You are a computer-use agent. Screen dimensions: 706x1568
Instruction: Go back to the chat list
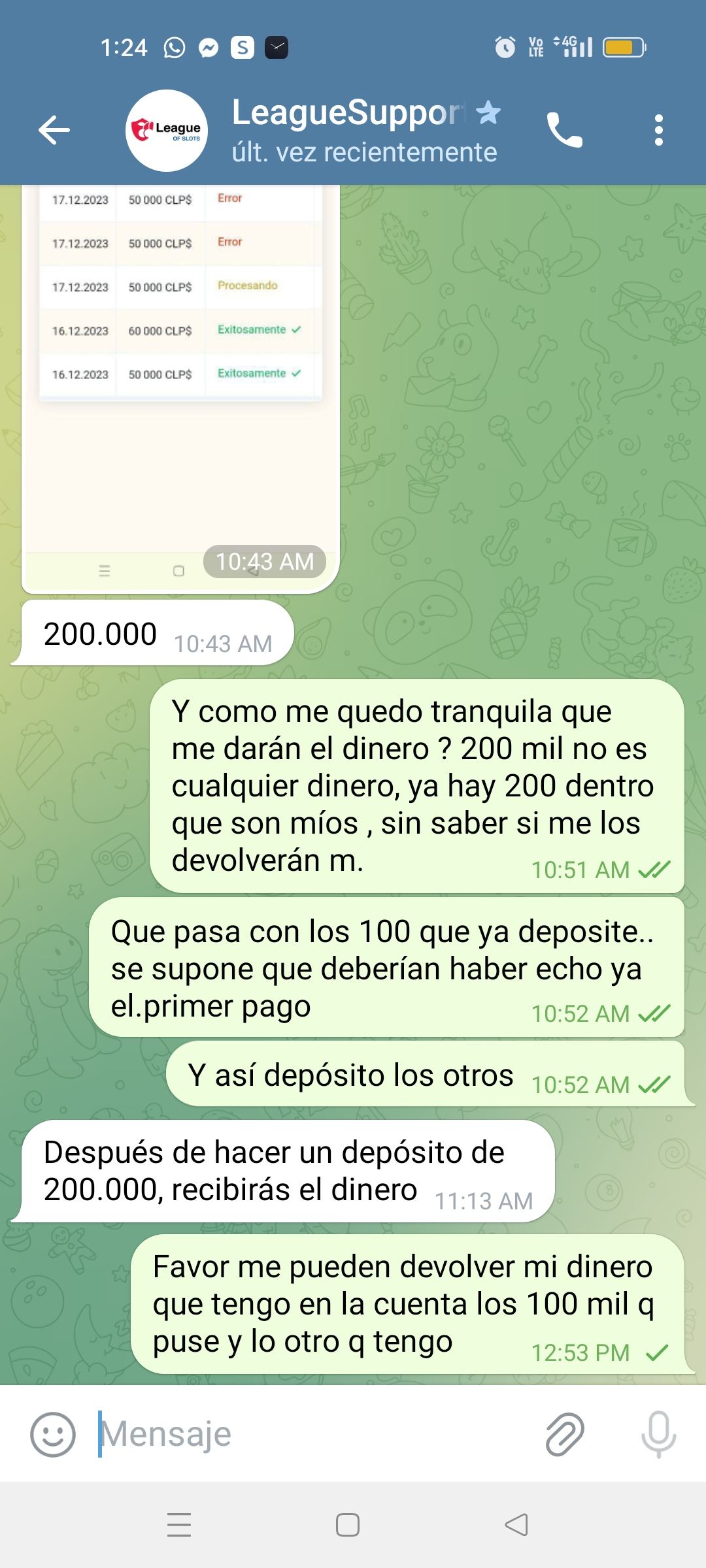coord(54,130)
